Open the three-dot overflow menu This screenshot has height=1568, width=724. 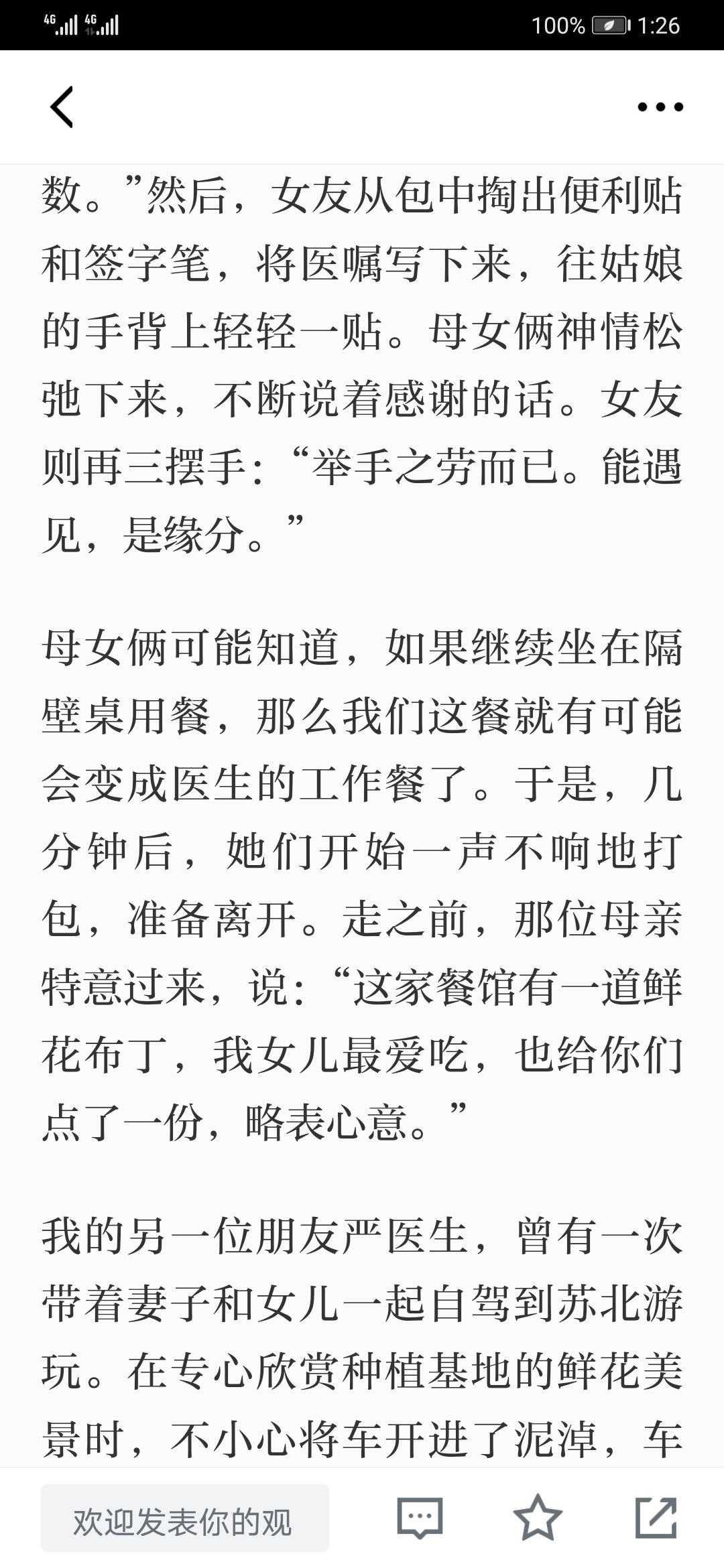660,107
